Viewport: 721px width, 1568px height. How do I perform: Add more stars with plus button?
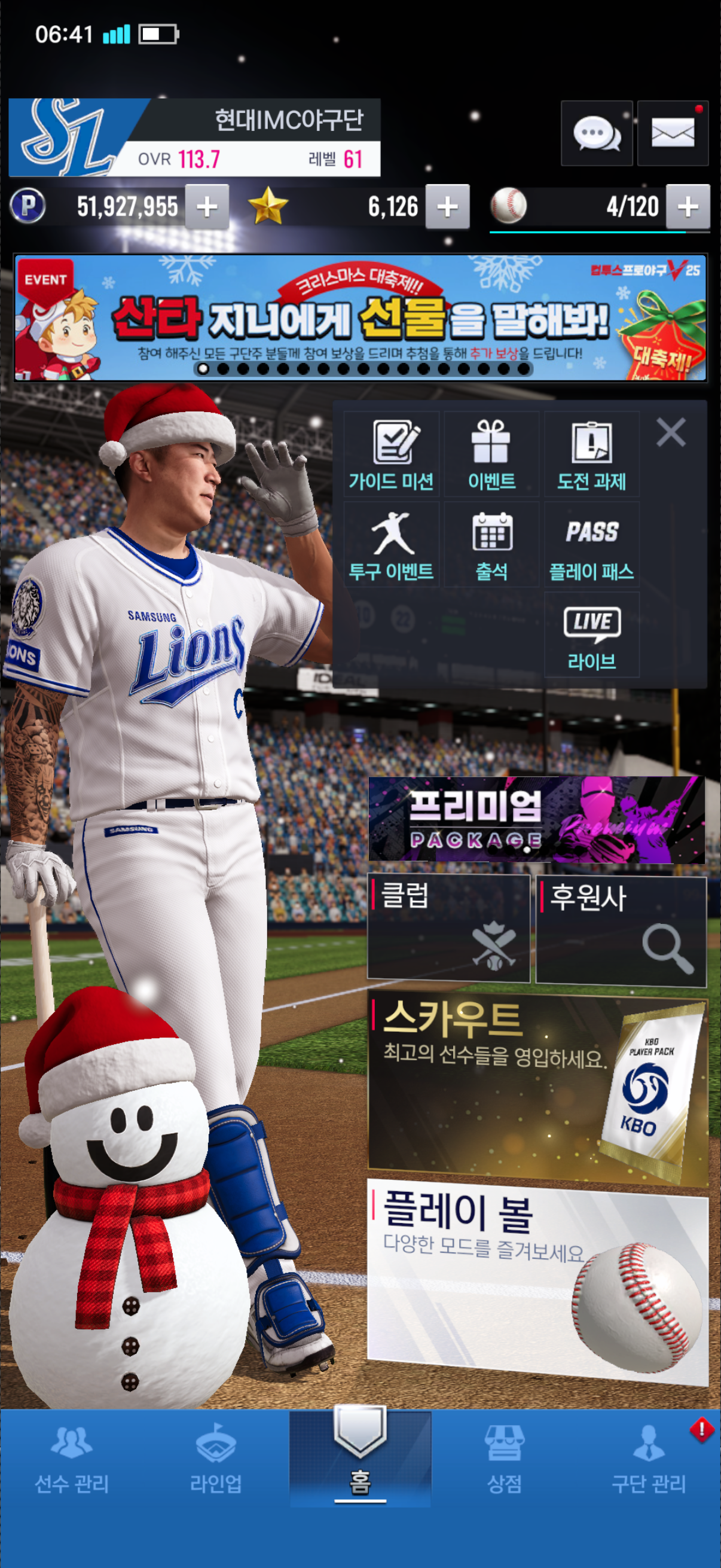click(x=447, y=207)
